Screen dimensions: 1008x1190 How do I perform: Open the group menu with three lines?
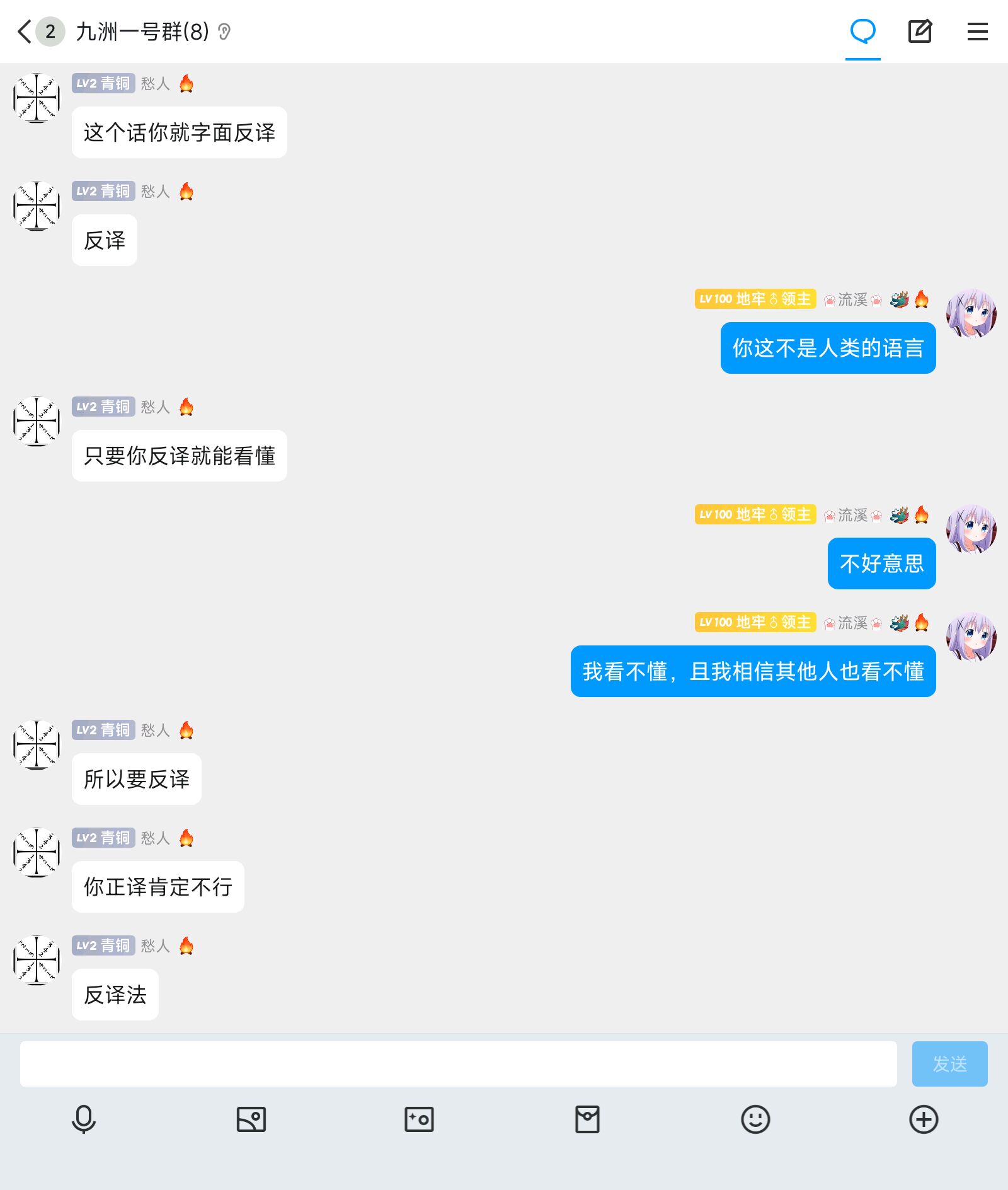pos(977,32)
